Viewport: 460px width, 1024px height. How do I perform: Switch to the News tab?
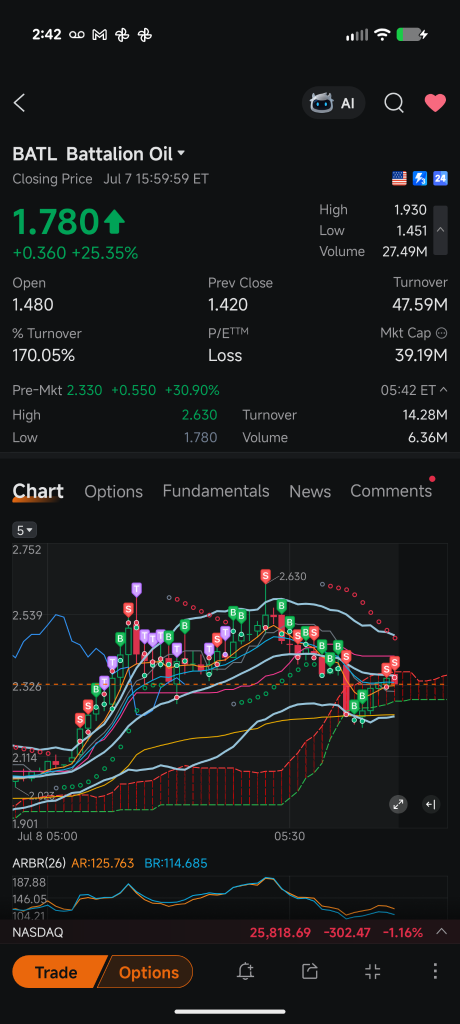(310, 491)
